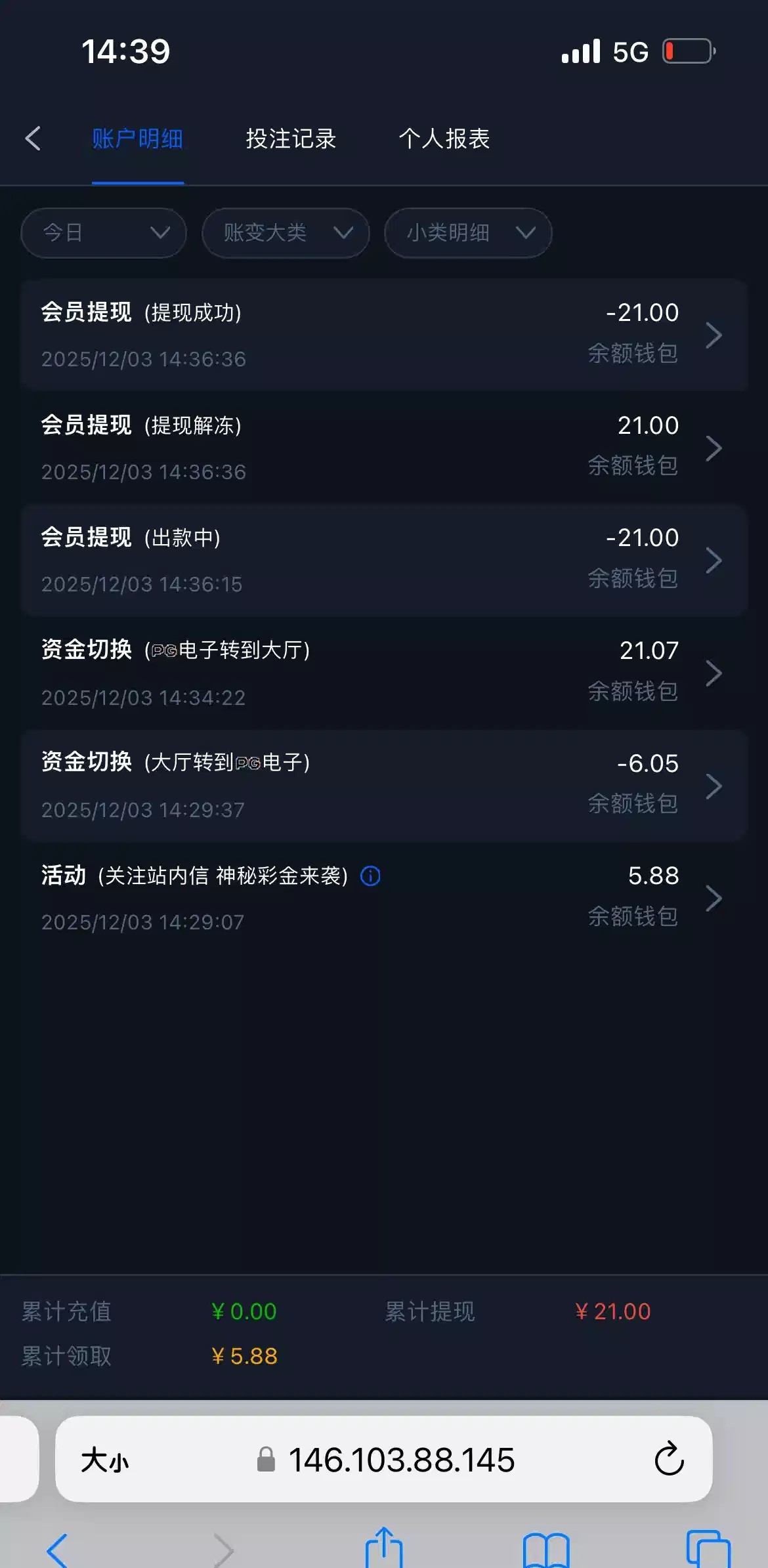Viewport: 768px width, 1568px height.
Task: Reload the page in the browser
Action: [669, 1460]
